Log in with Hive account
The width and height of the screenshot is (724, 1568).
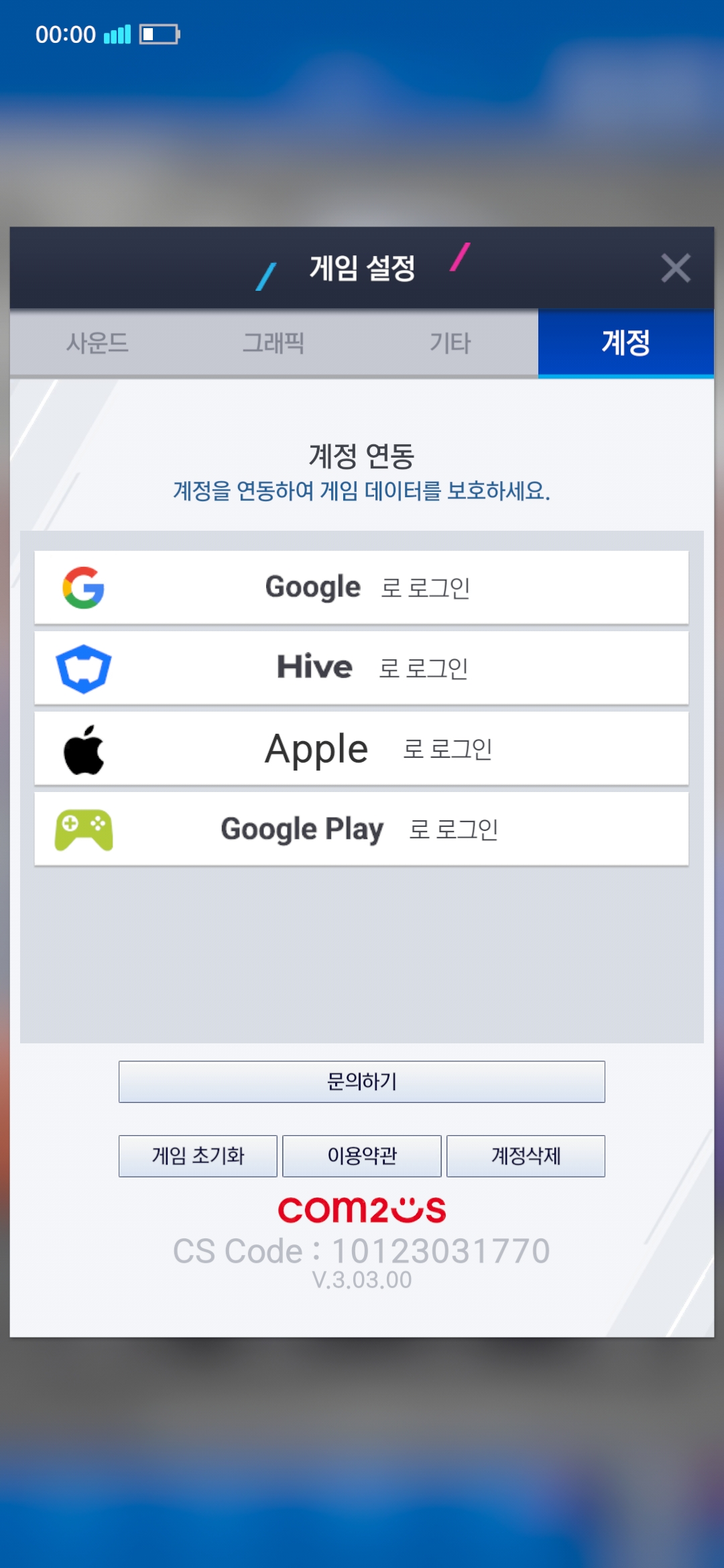[361, 668]
